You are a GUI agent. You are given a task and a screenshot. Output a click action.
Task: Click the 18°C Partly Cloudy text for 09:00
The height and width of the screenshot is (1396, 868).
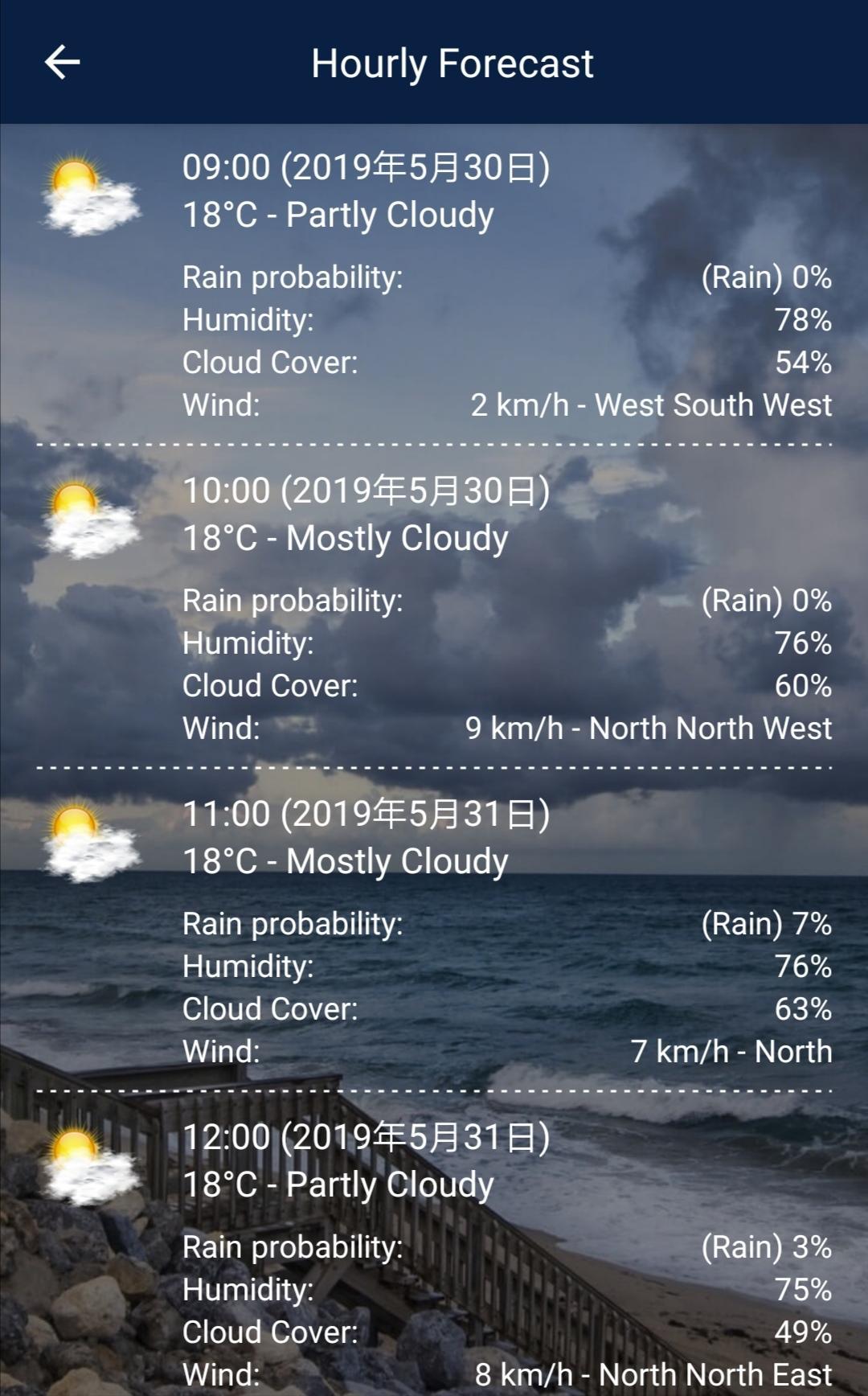click(x=338, y=214)
